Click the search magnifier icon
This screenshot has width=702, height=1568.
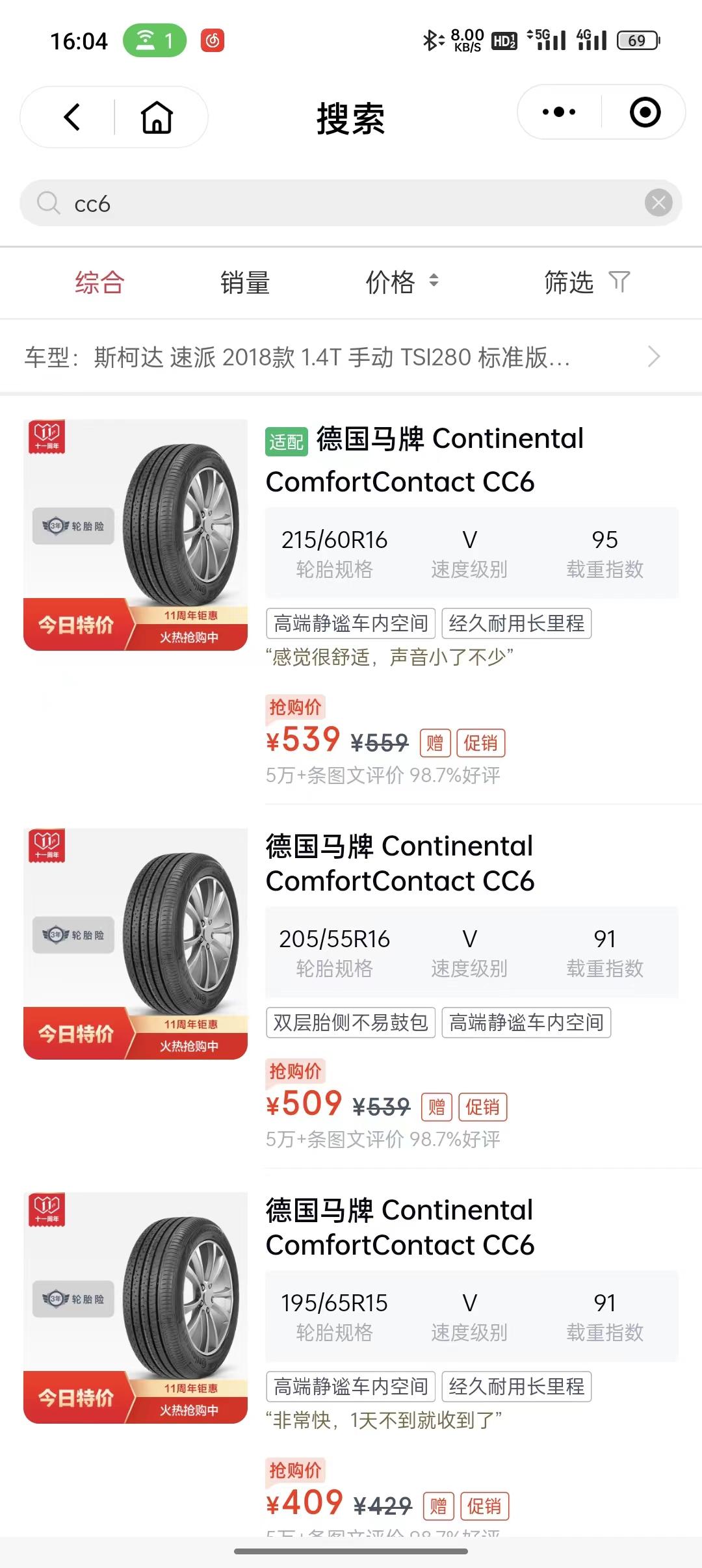click(x=50, y=202)
